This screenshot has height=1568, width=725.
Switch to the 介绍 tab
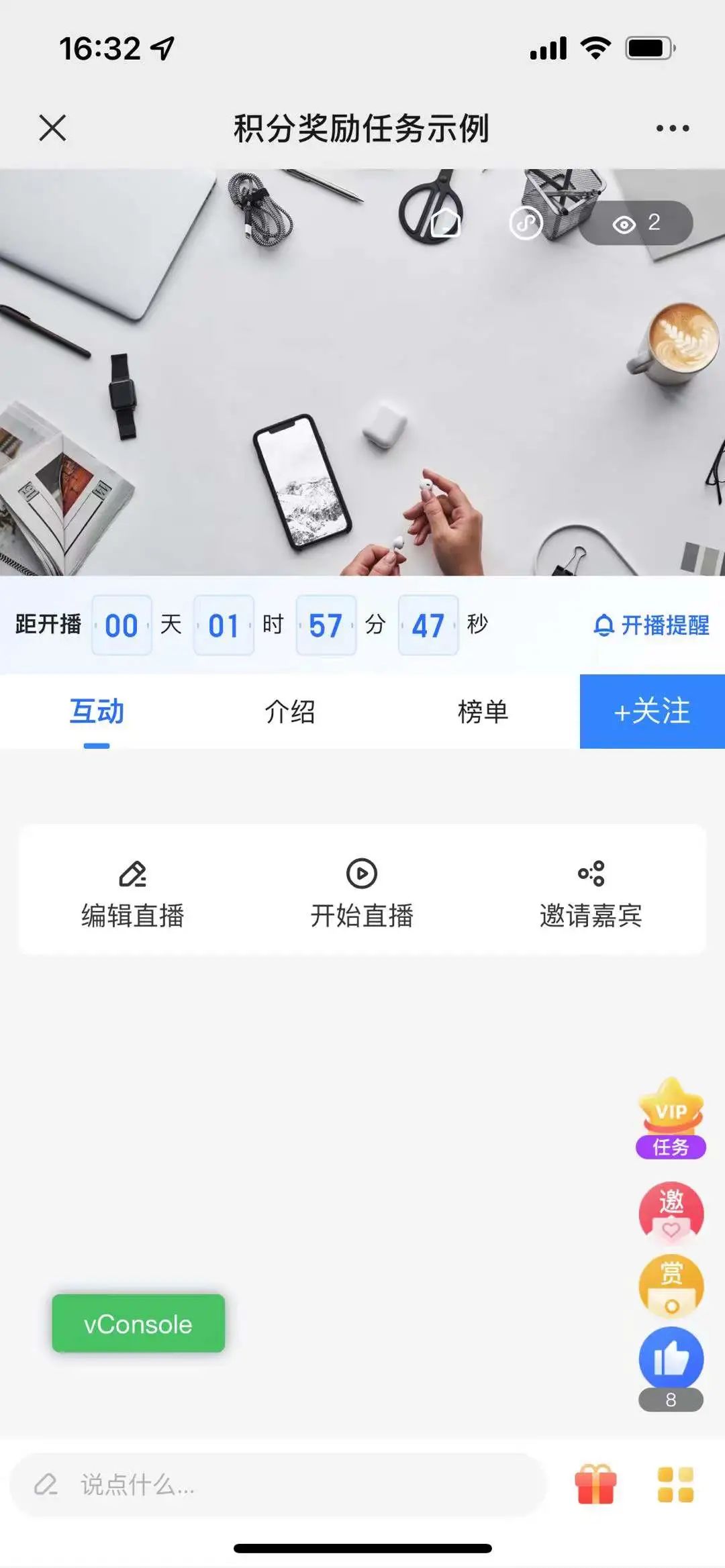(289, 712)
